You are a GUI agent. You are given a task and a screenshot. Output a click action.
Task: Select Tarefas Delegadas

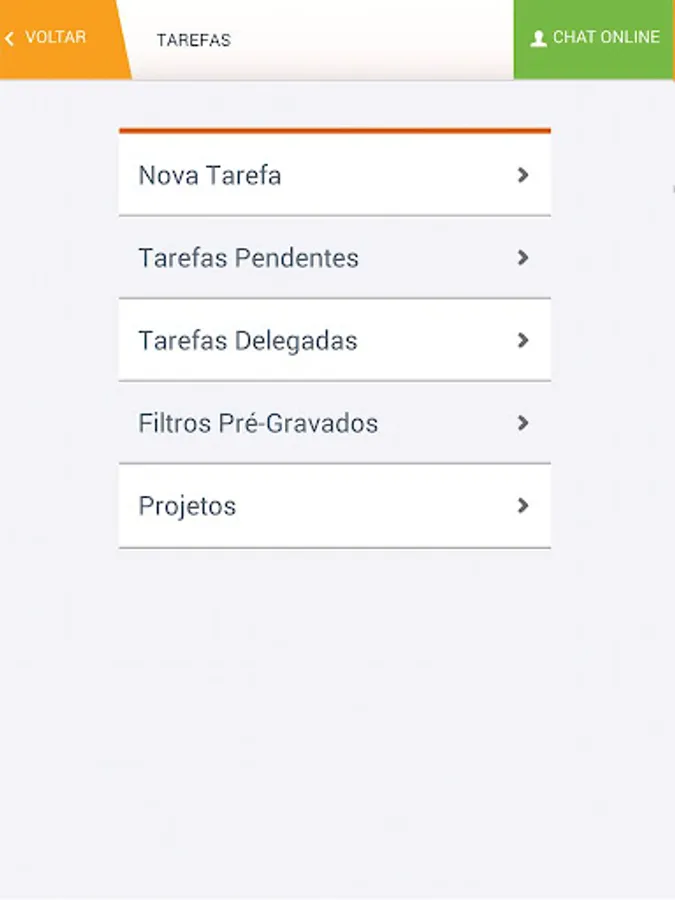pyautogui.click(x=334, y=341)
